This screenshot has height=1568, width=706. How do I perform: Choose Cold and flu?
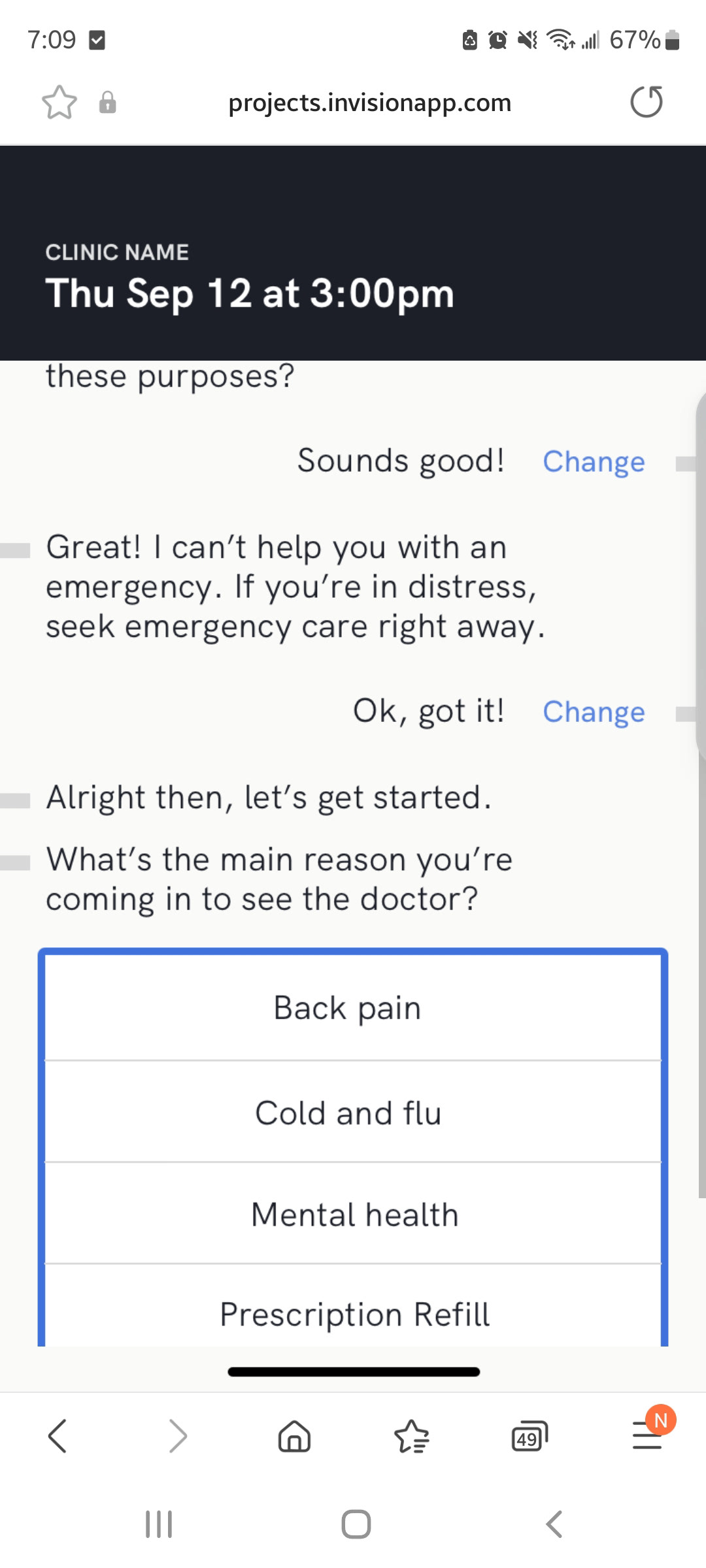click(x=353, y=1112)
